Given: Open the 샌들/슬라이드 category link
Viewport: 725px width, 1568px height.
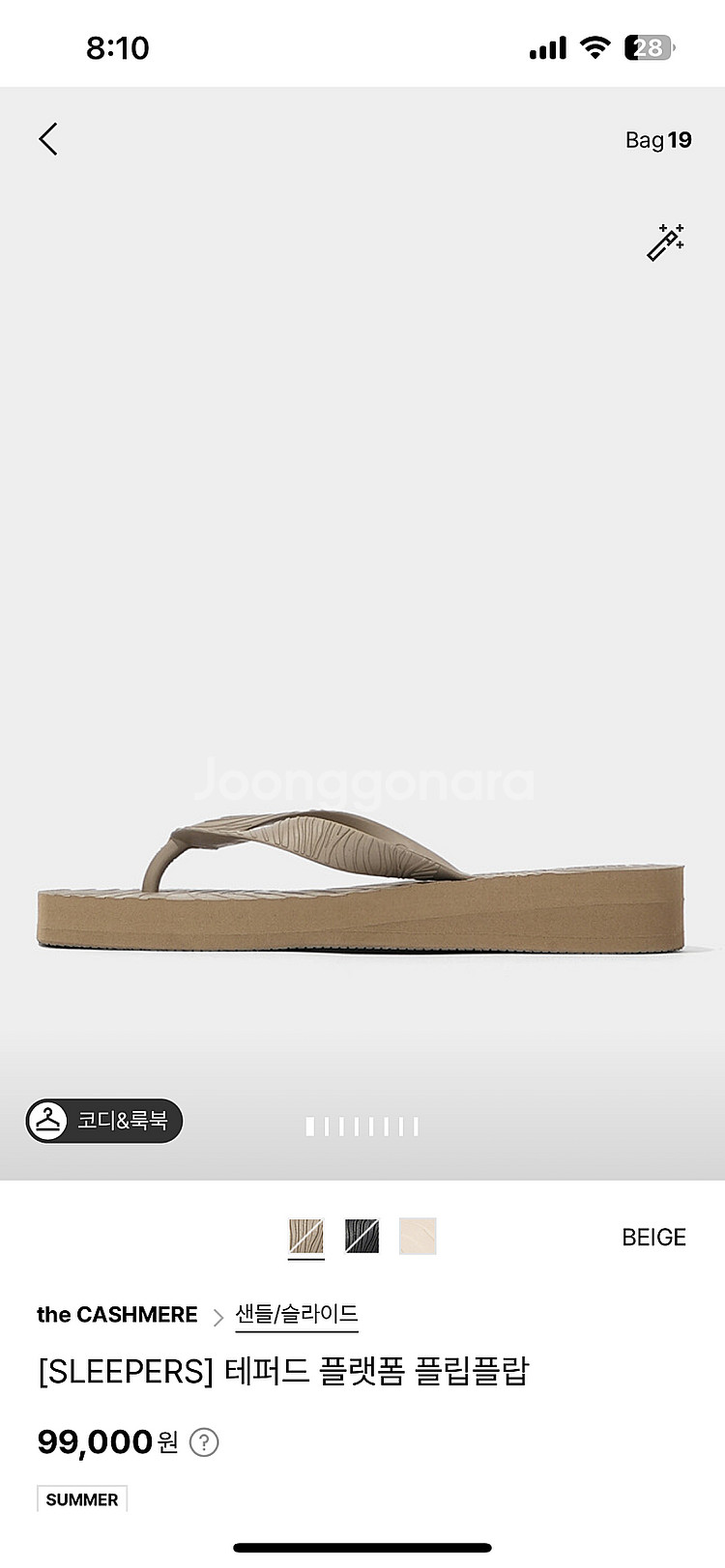Looking at the screenshot, I should click(297, 1314).
